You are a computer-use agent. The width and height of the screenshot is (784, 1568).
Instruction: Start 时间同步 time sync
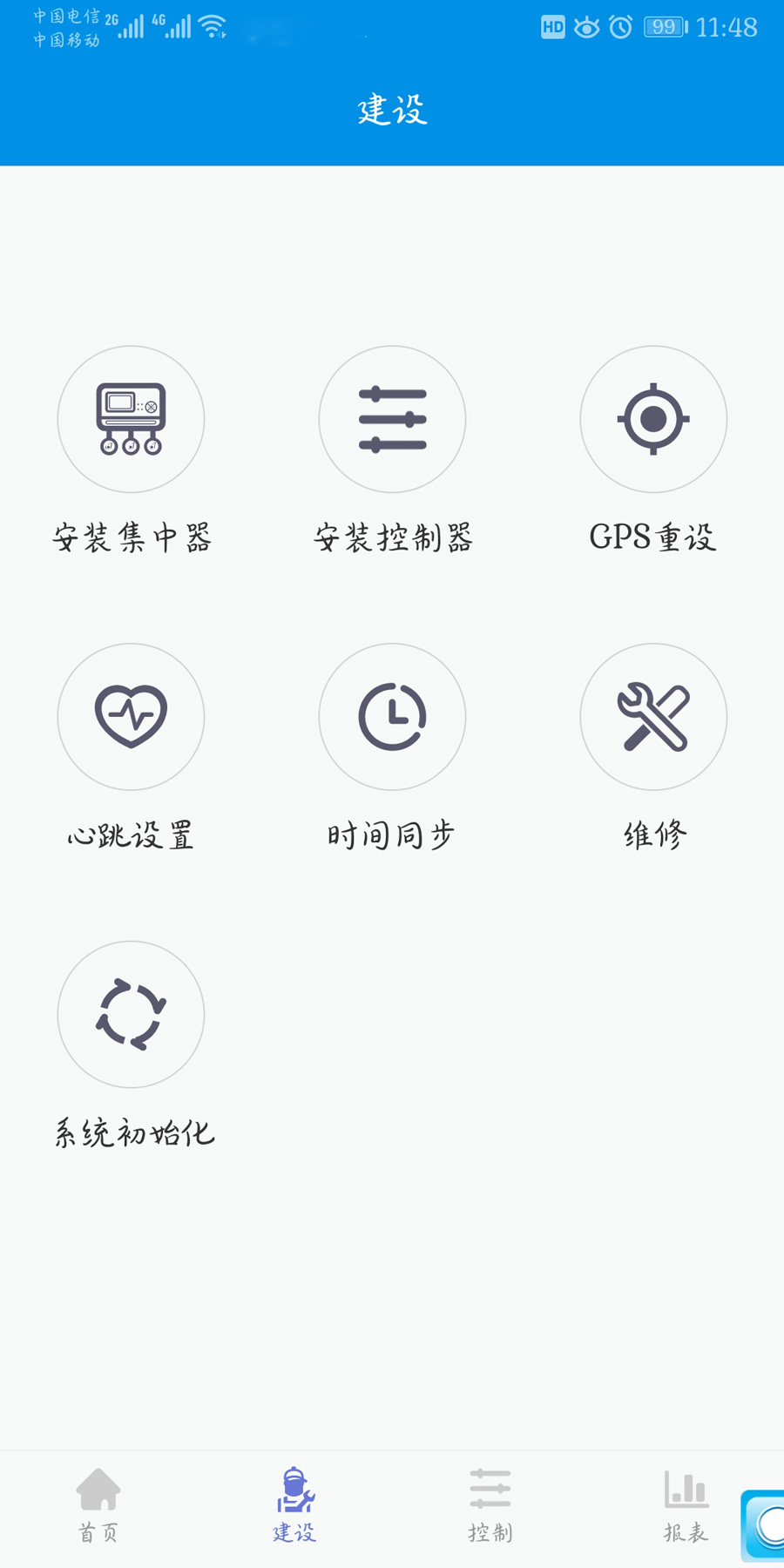pos(392,717)
